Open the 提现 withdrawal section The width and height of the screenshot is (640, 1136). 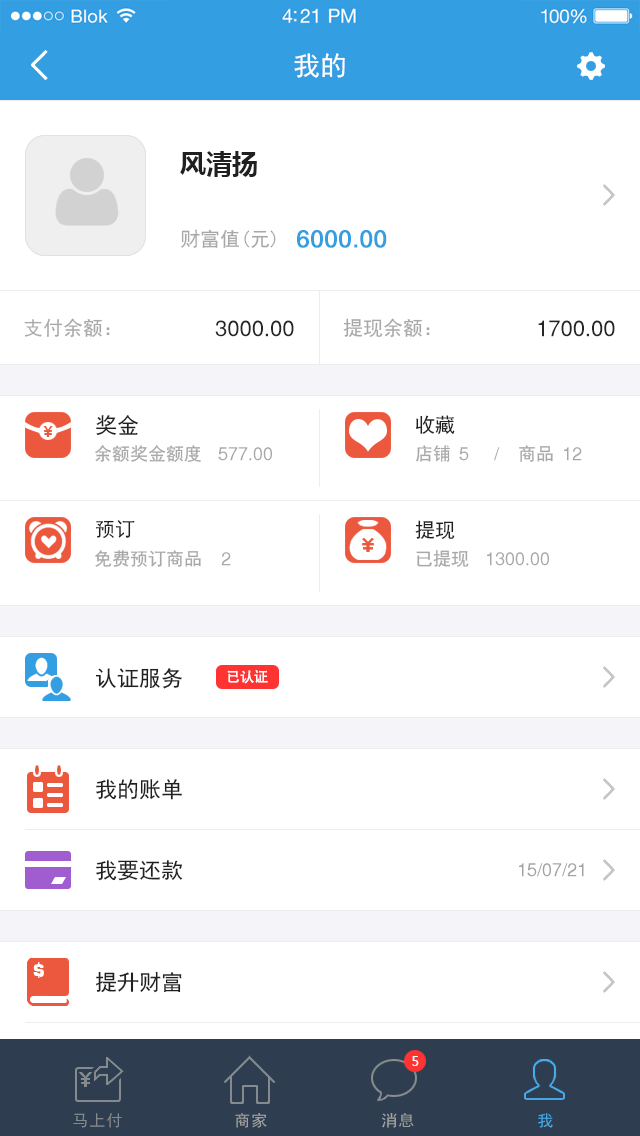tap(480, 545)
